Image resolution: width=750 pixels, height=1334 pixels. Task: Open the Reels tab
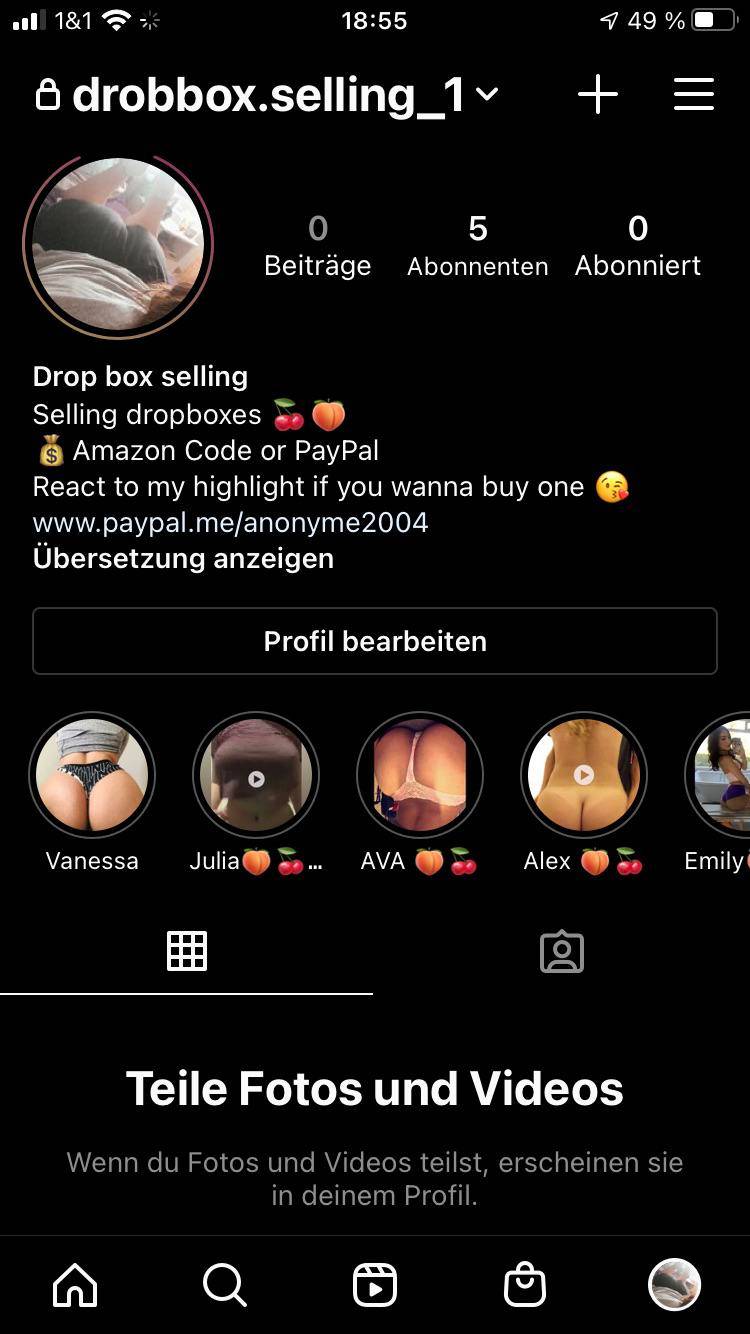click(375, 1285)
